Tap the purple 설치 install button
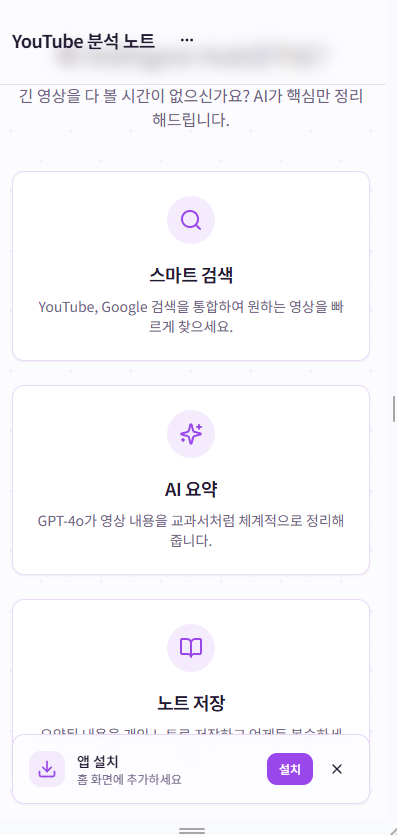Screen dimensions: 397x835 [290, 769]
